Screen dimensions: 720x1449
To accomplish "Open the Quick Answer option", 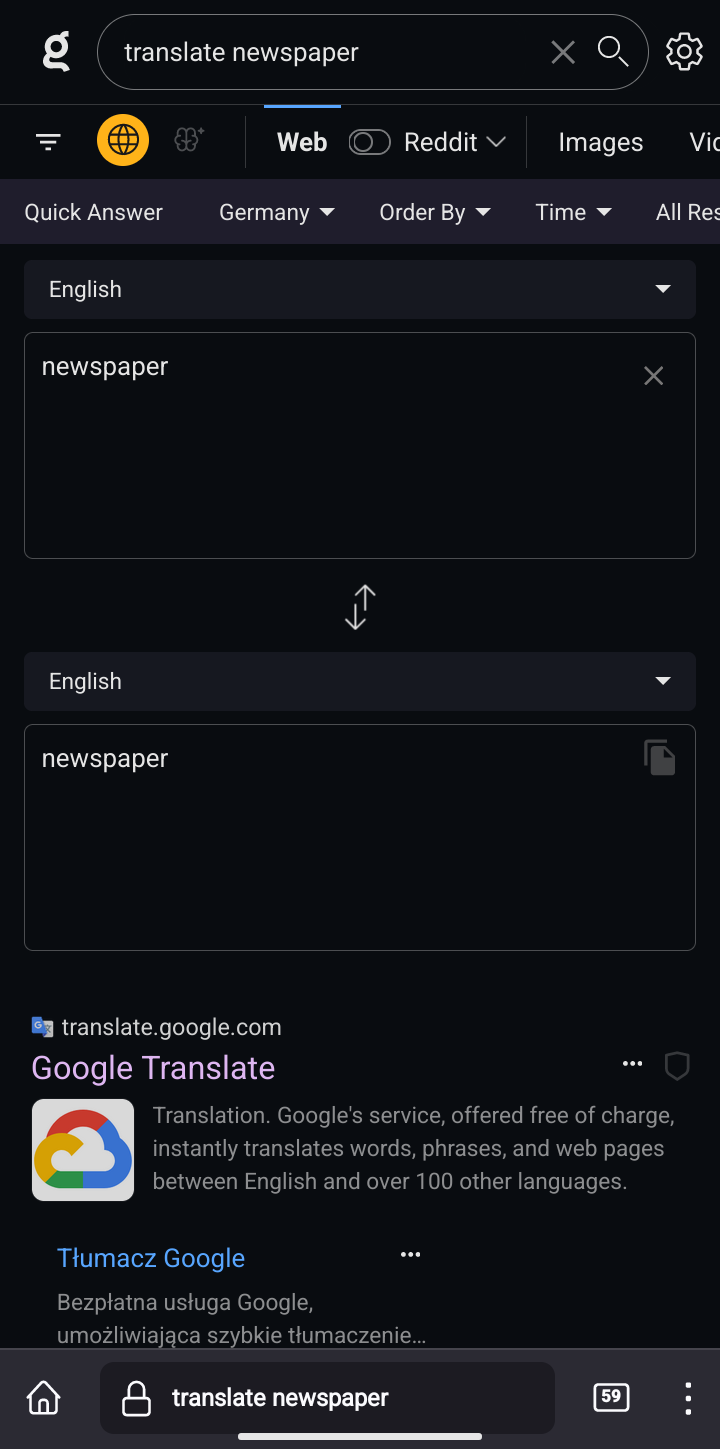I will (93, 212).
